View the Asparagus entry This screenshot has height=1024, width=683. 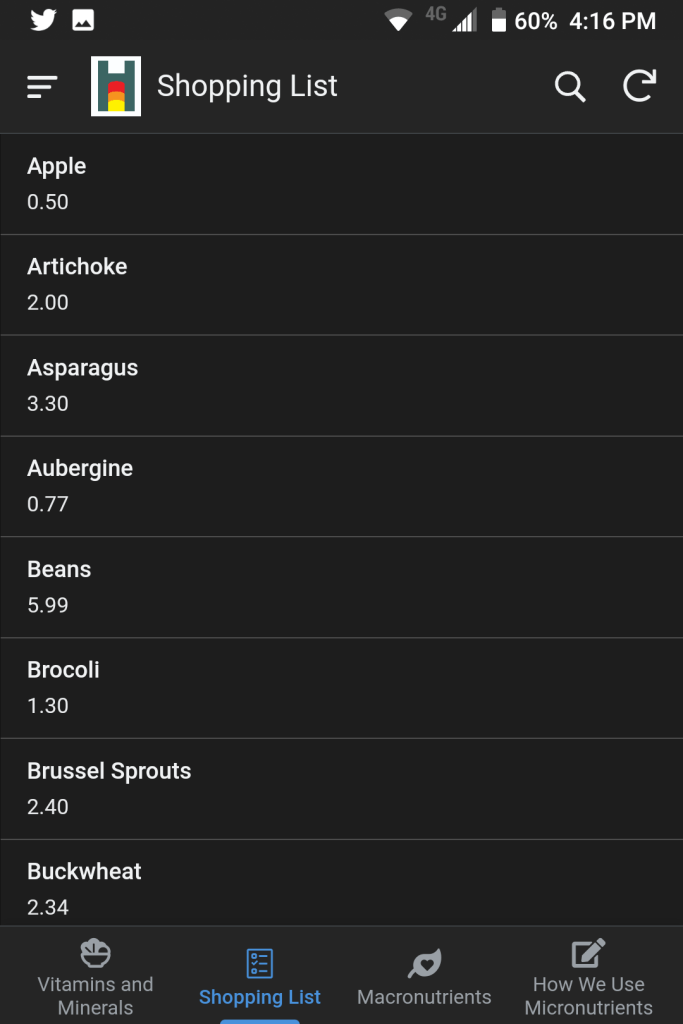click(341, 386)
